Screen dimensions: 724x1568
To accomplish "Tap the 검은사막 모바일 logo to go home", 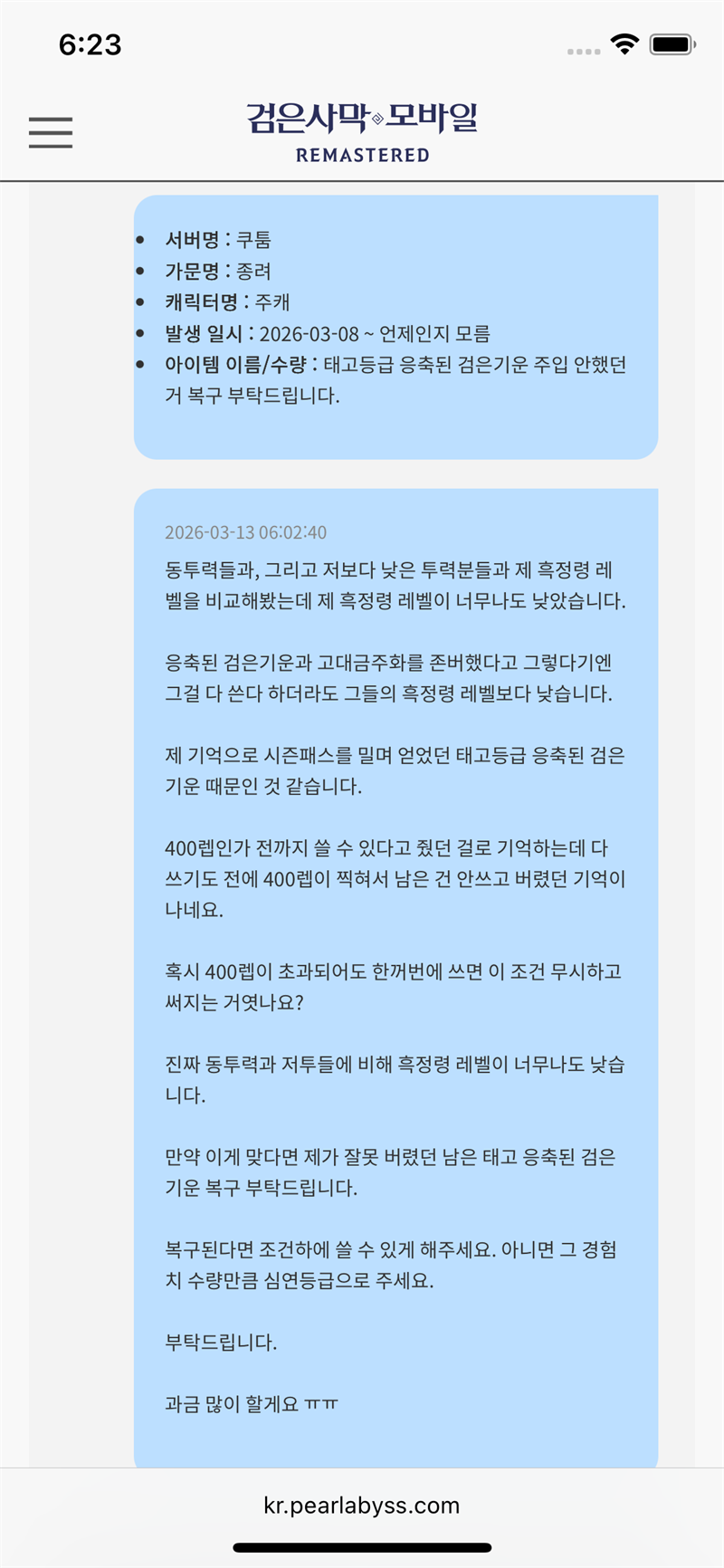I will click(362, 132).
